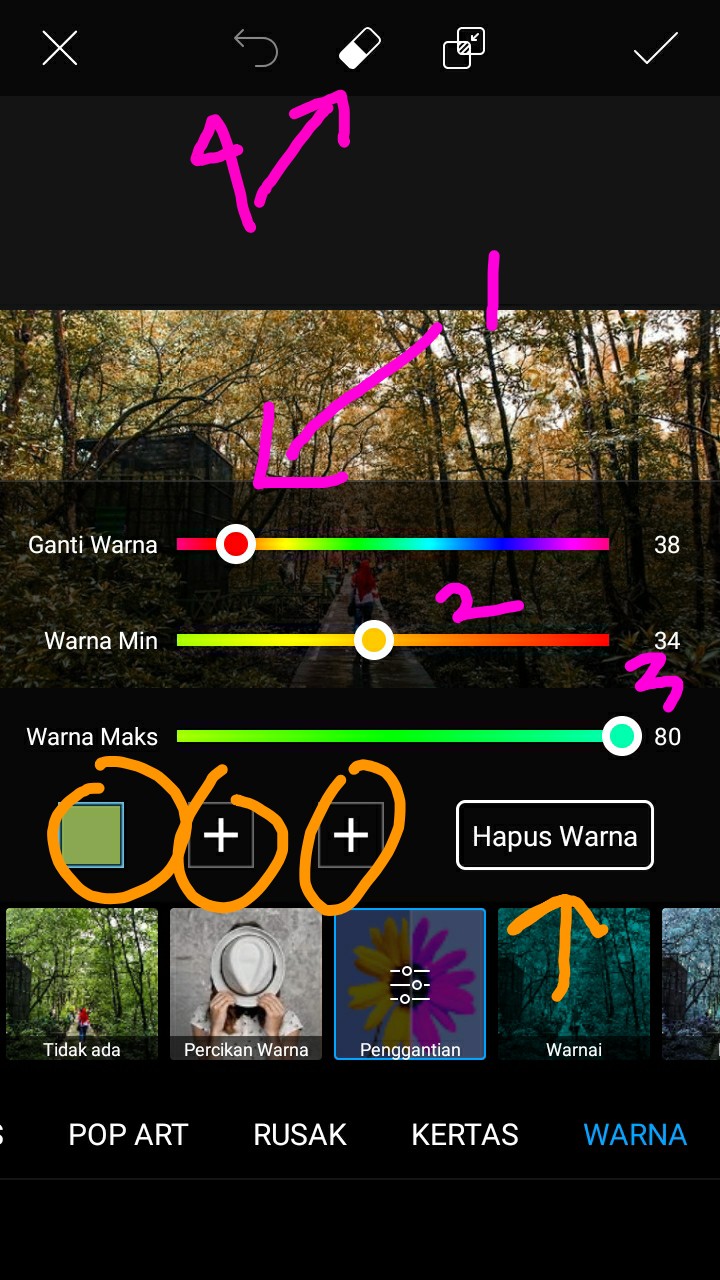
Task: Select the green color swatch
Action: pyautogui.click(x=91, y=835)
